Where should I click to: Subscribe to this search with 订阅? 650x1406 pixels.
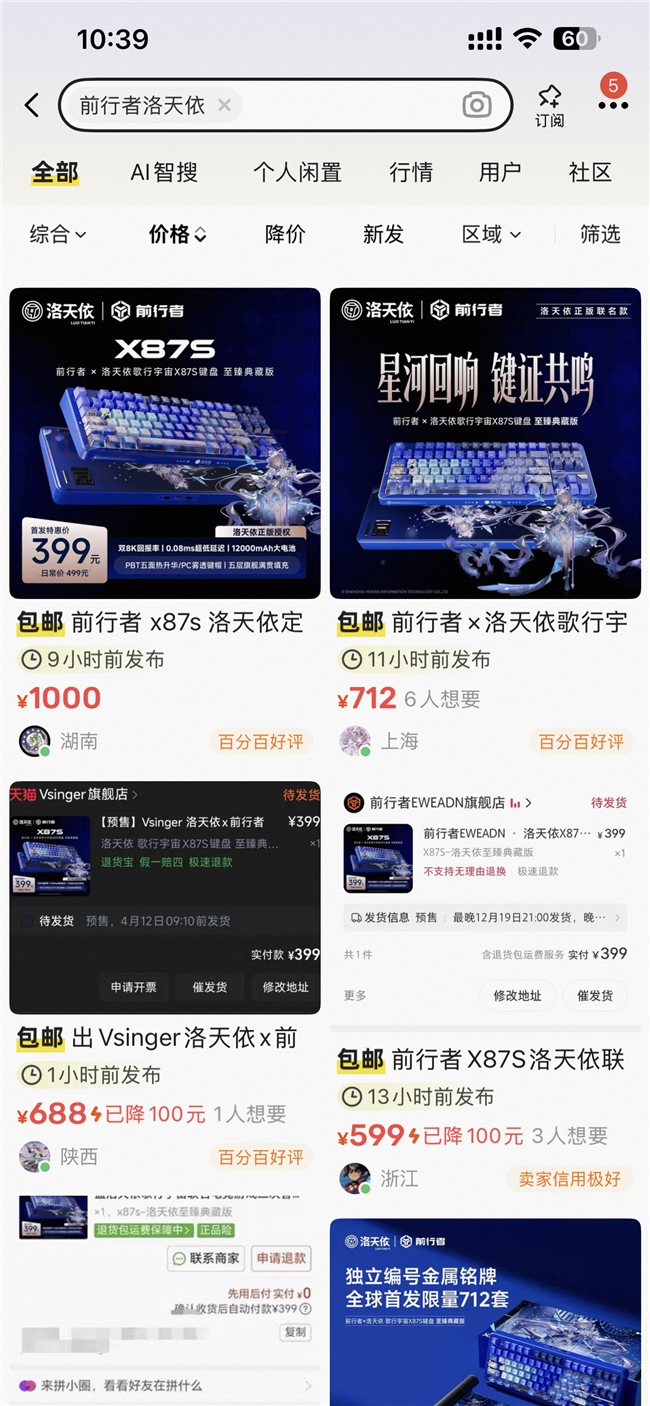pyautogui.click(x=549, y=105)
